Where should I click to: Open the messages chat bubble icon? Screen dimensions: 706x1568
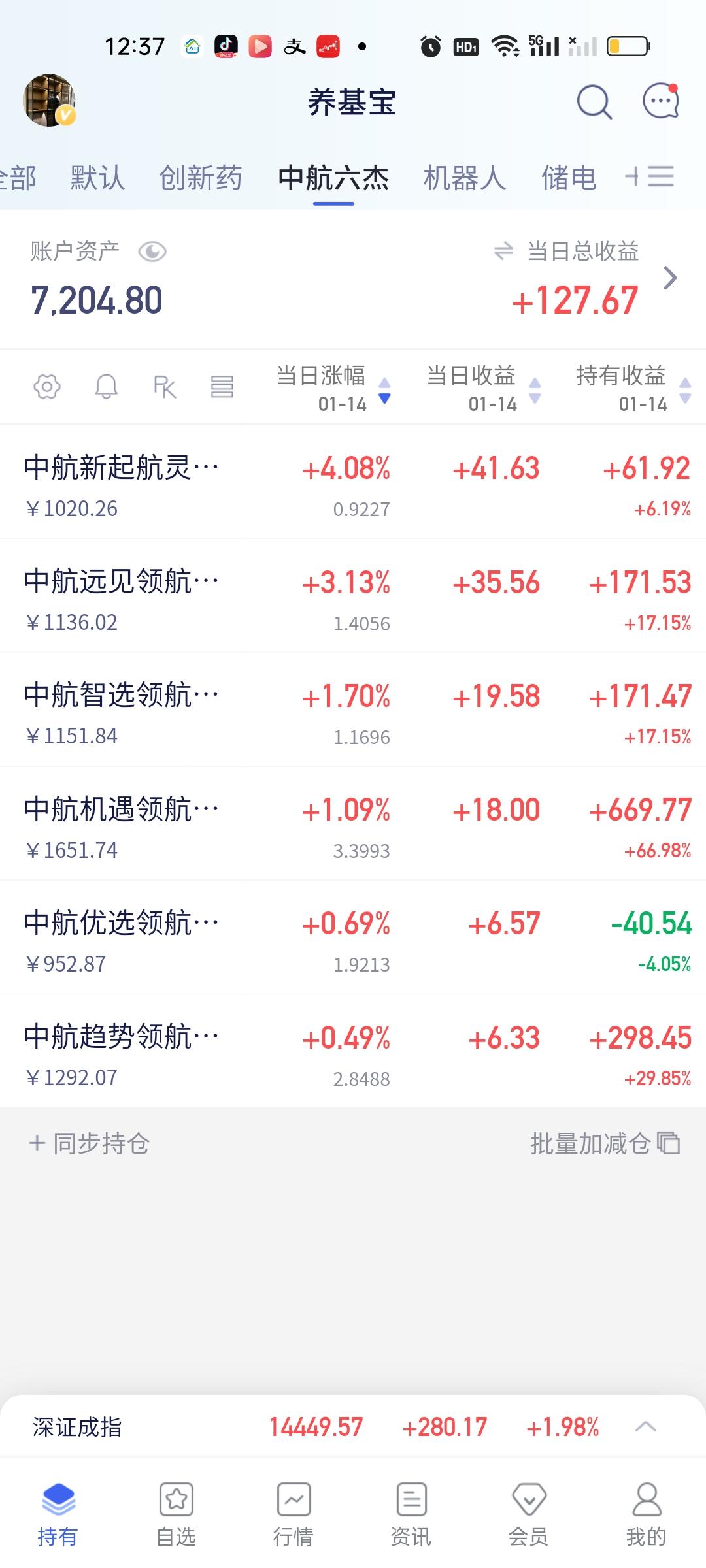tap(660, 101)
